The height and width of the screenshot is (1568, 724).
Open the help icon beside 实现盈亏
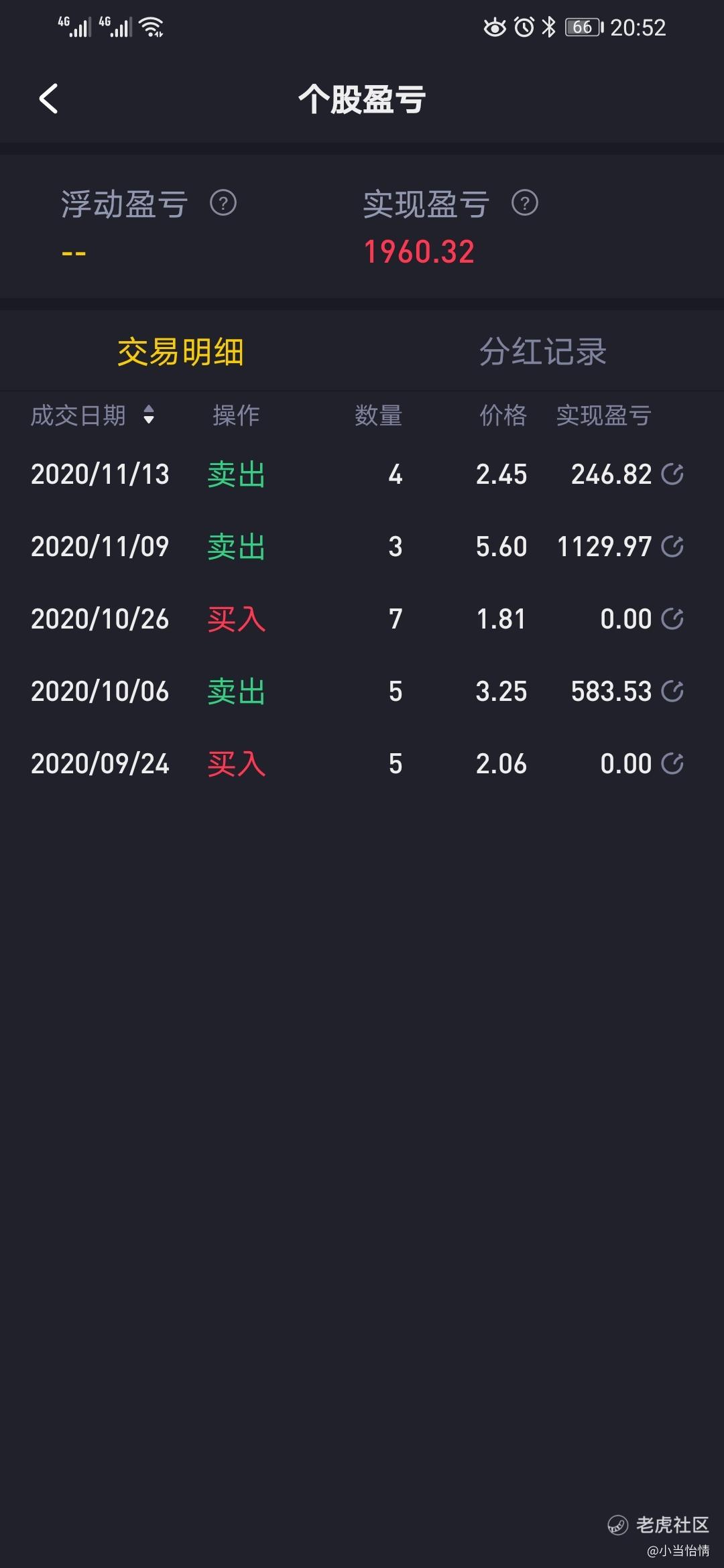[525, 202]
